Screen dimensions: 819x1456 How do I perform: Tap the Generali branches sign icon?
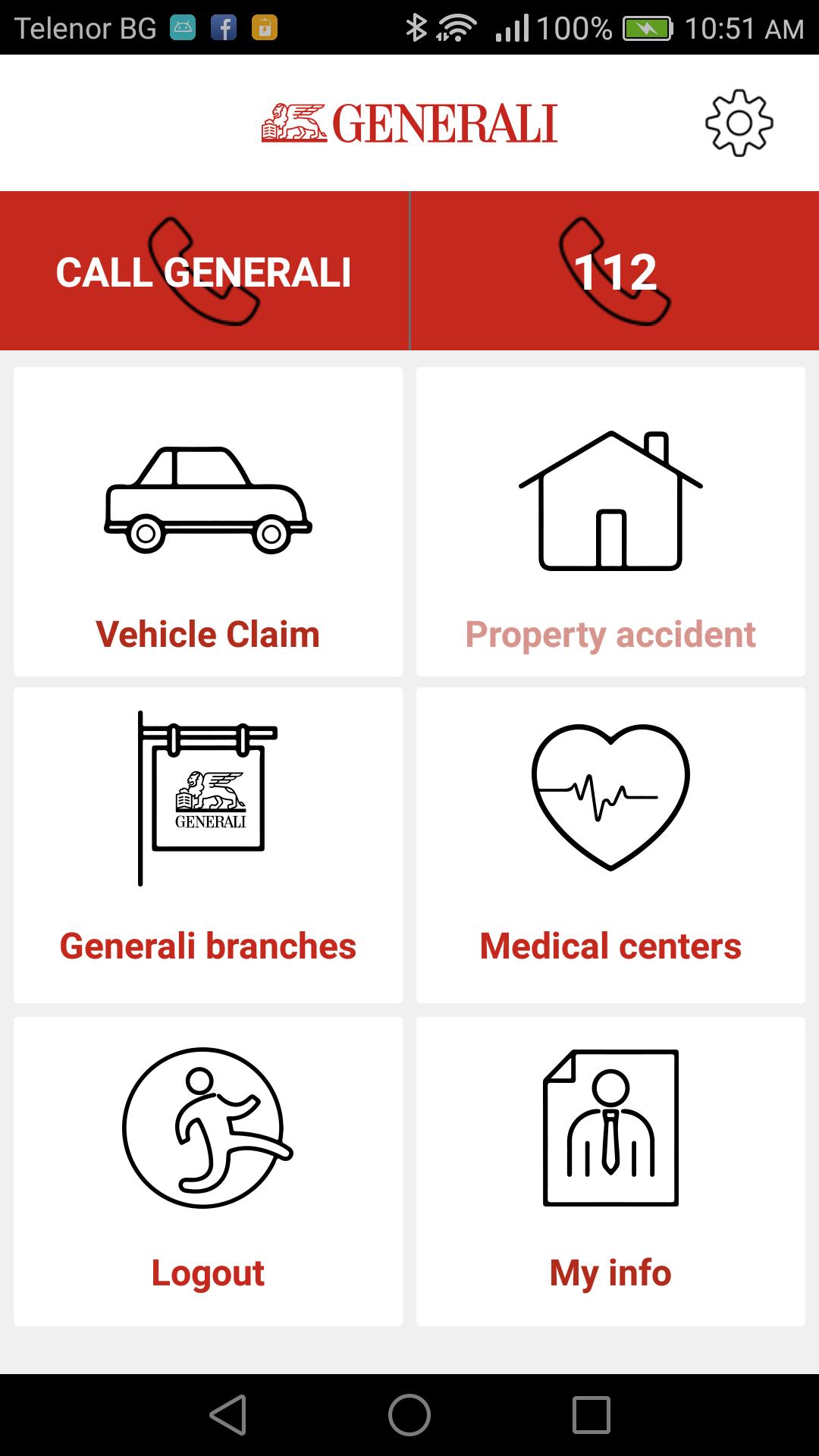tap(207, 796)
